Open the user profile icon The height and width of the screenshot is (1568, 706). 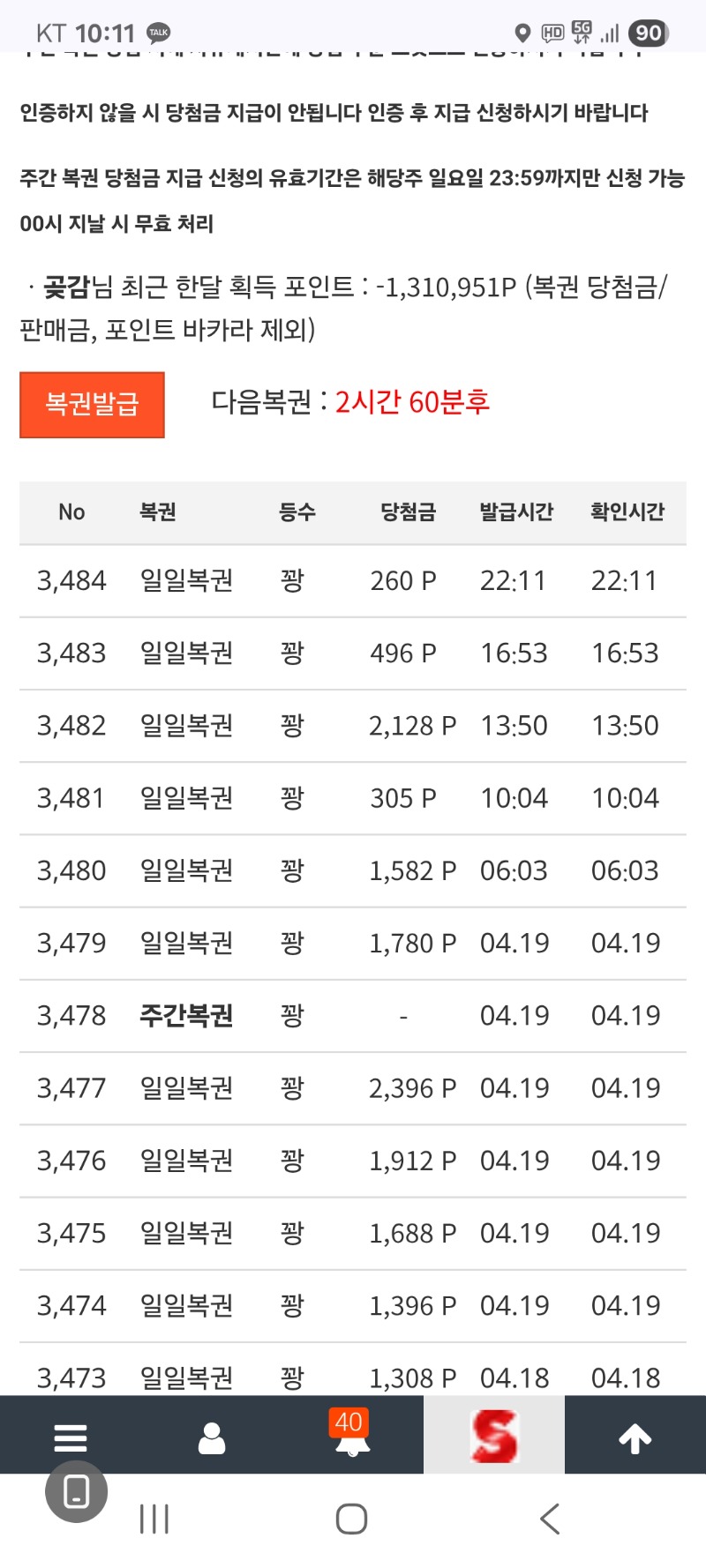(212, 1437)
